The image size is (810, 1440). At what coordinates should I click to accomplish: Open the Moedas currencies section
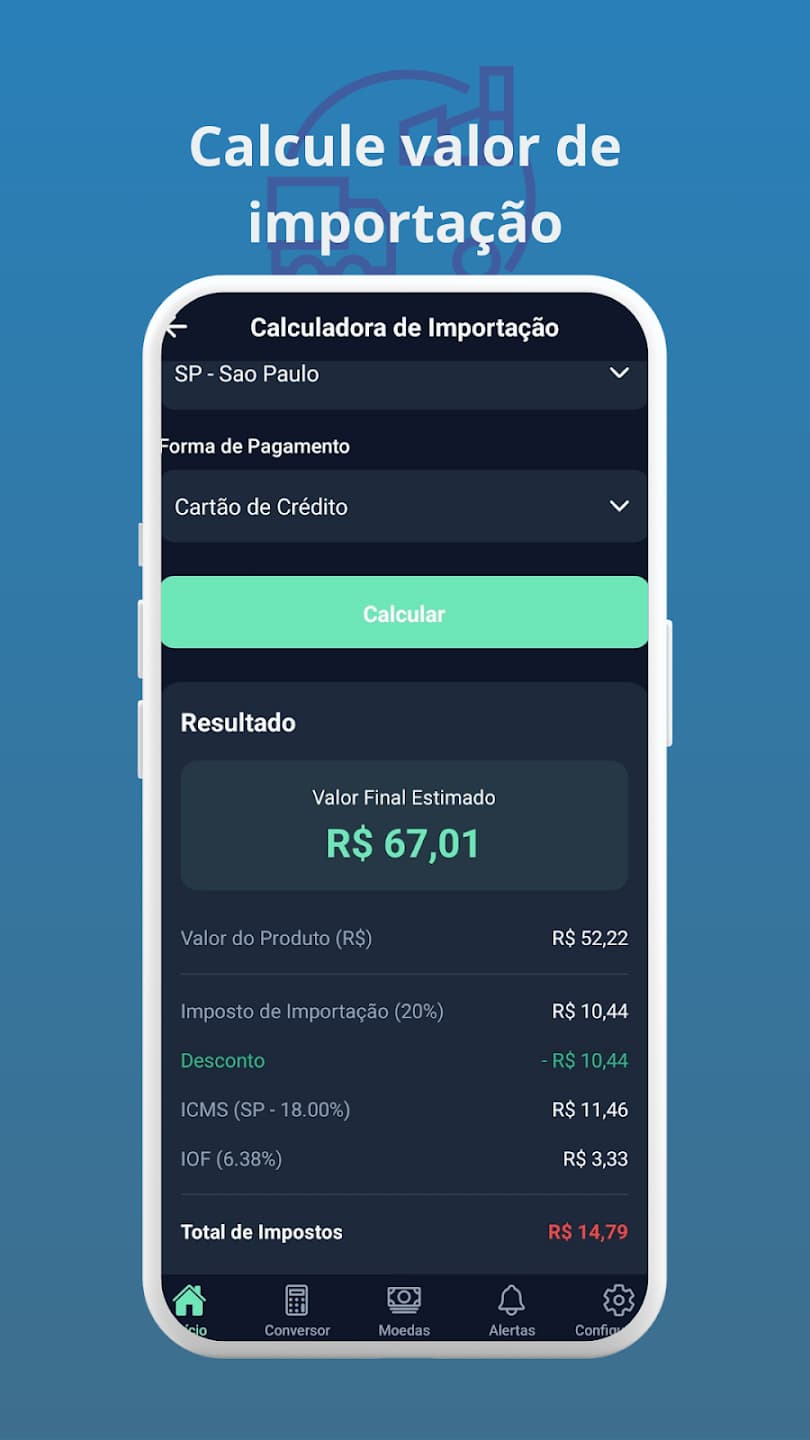click(x=404, y=1300)
